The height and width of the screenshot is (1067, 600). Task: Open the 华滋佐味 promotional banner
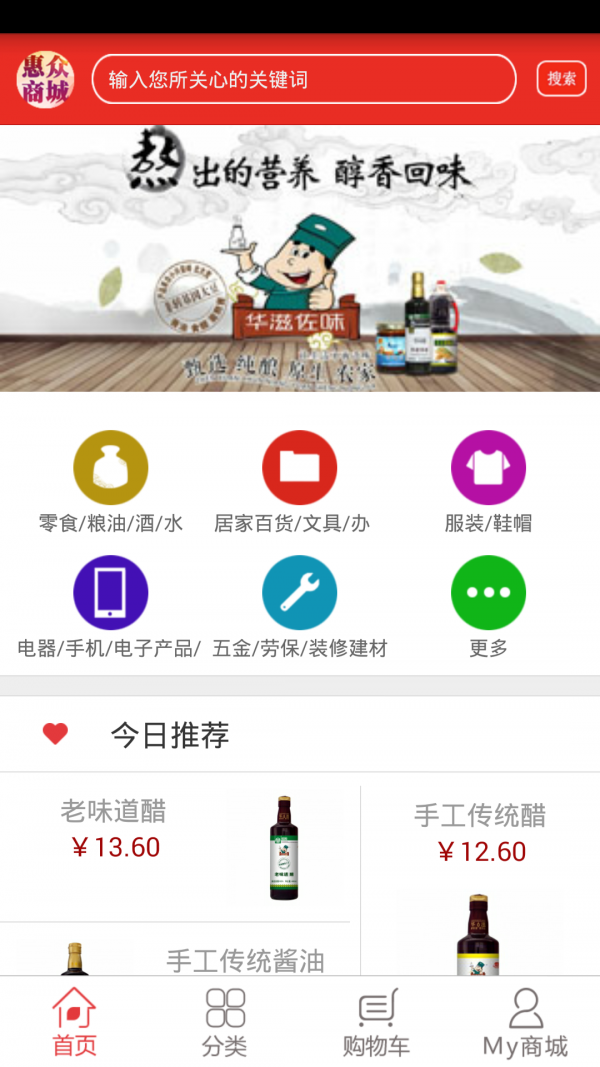point(300,258)
